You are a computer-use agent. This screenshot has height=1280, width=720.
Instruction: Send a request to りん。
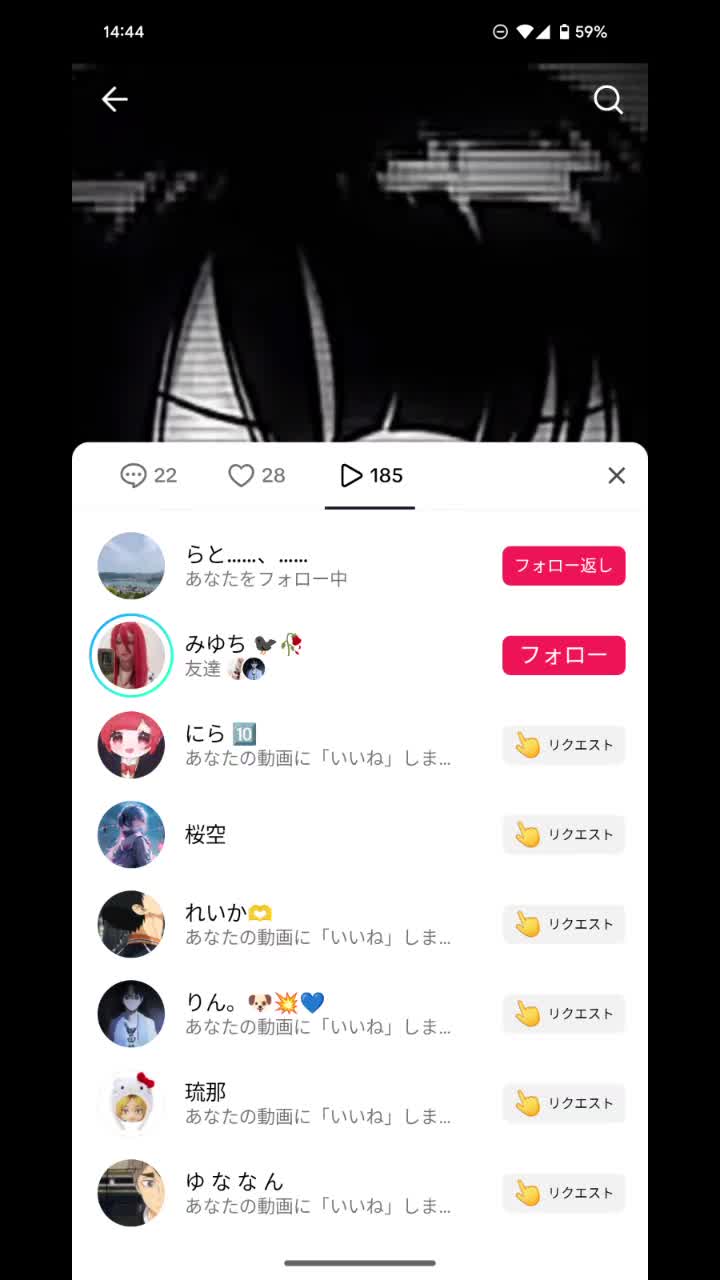click(563, 1014)
